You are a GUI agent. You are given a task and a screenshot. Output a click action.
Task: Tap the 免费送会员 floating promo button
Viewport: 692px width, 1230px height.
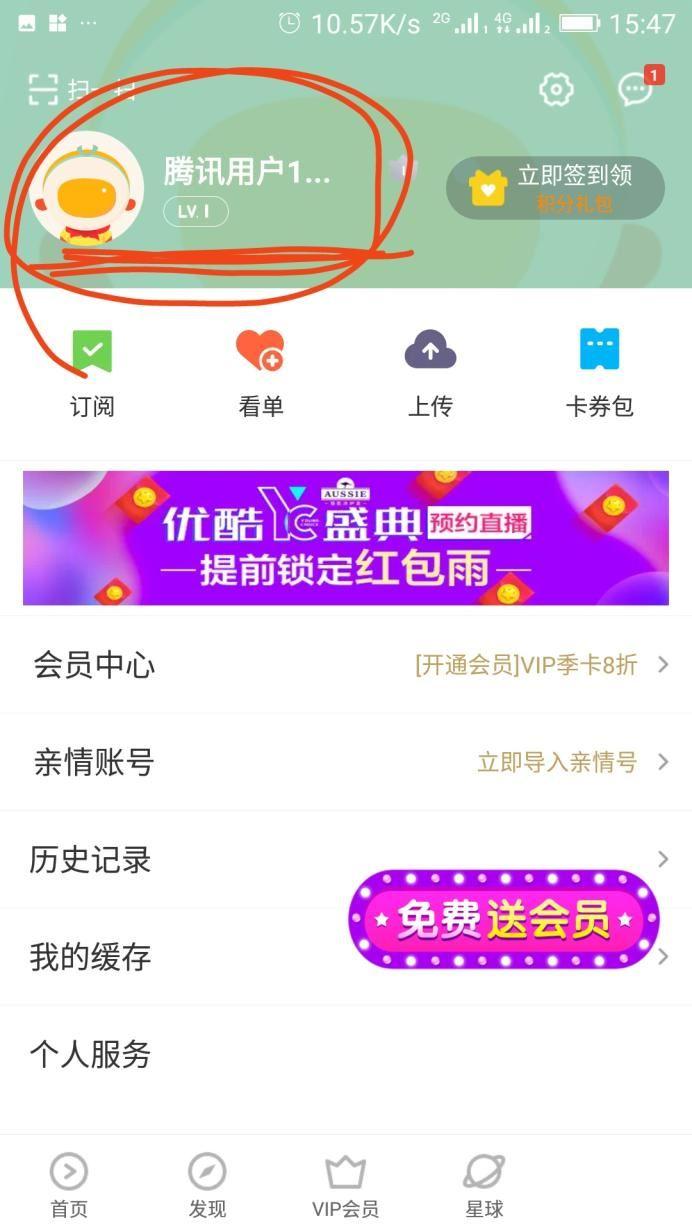(504, 919)
